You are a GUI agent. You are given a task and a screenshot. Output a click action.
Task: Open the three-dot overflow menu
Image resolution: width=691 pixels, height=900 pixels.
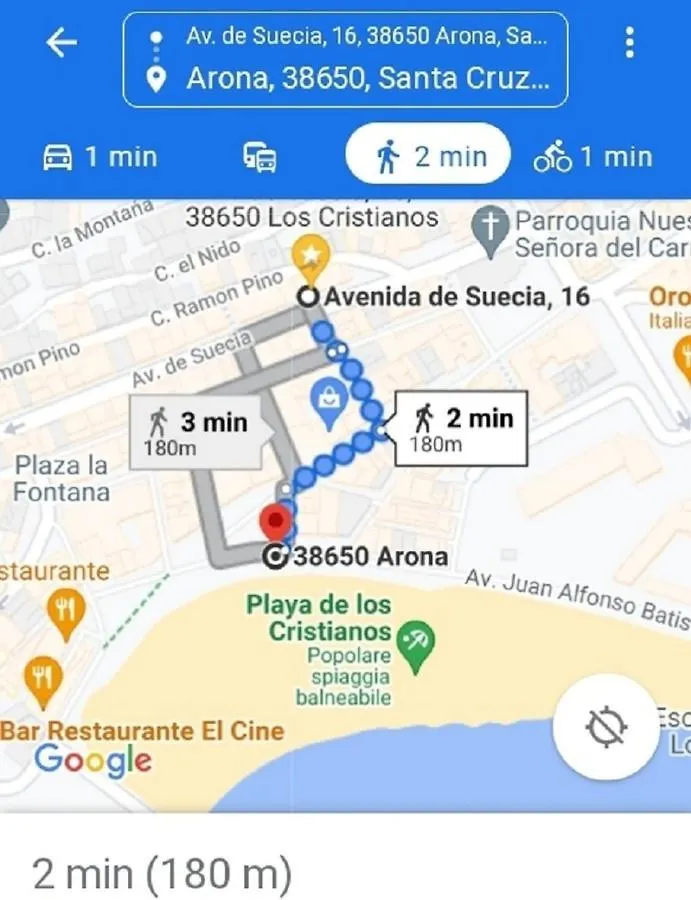[629, 43]
